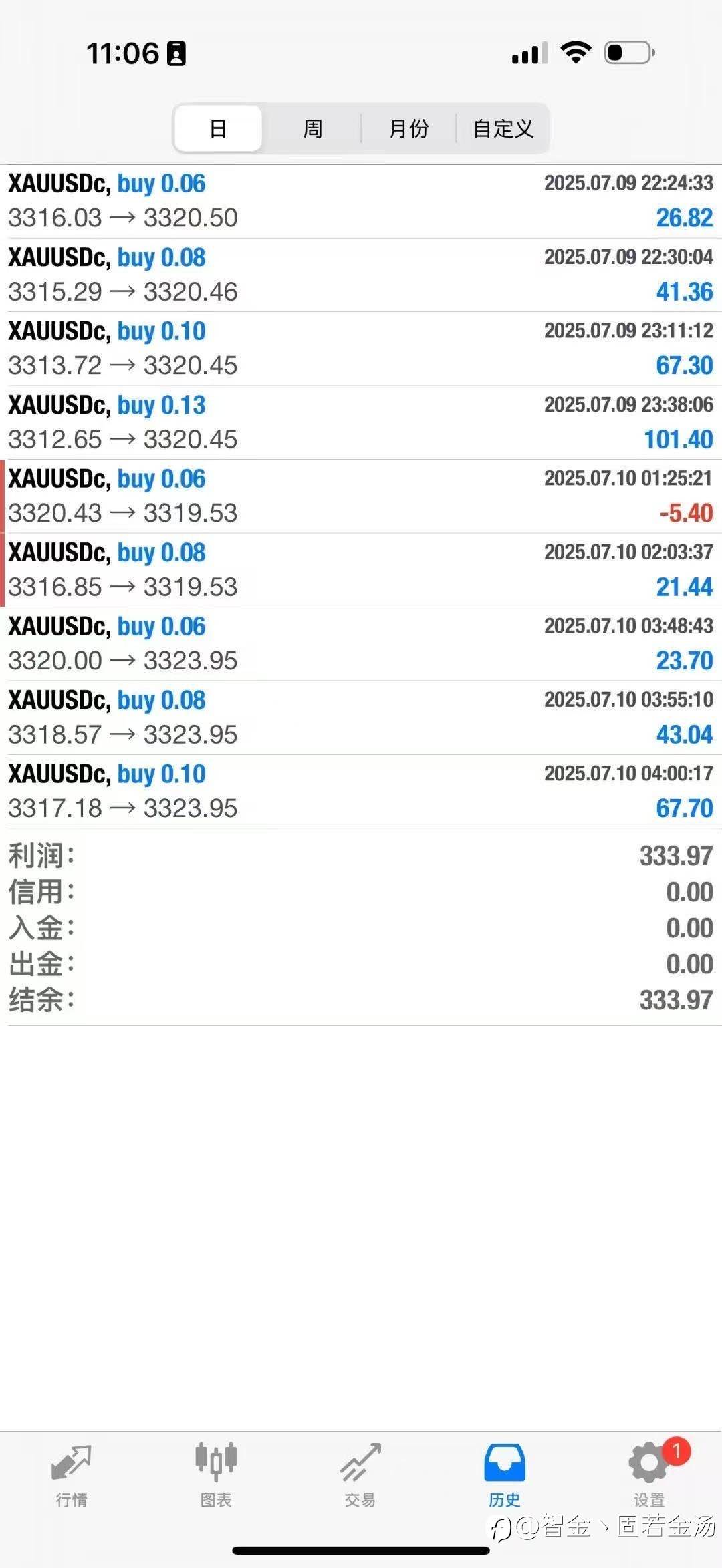Open the trade with 67.30 profit
722x1568 pixels.
[361, 349]
